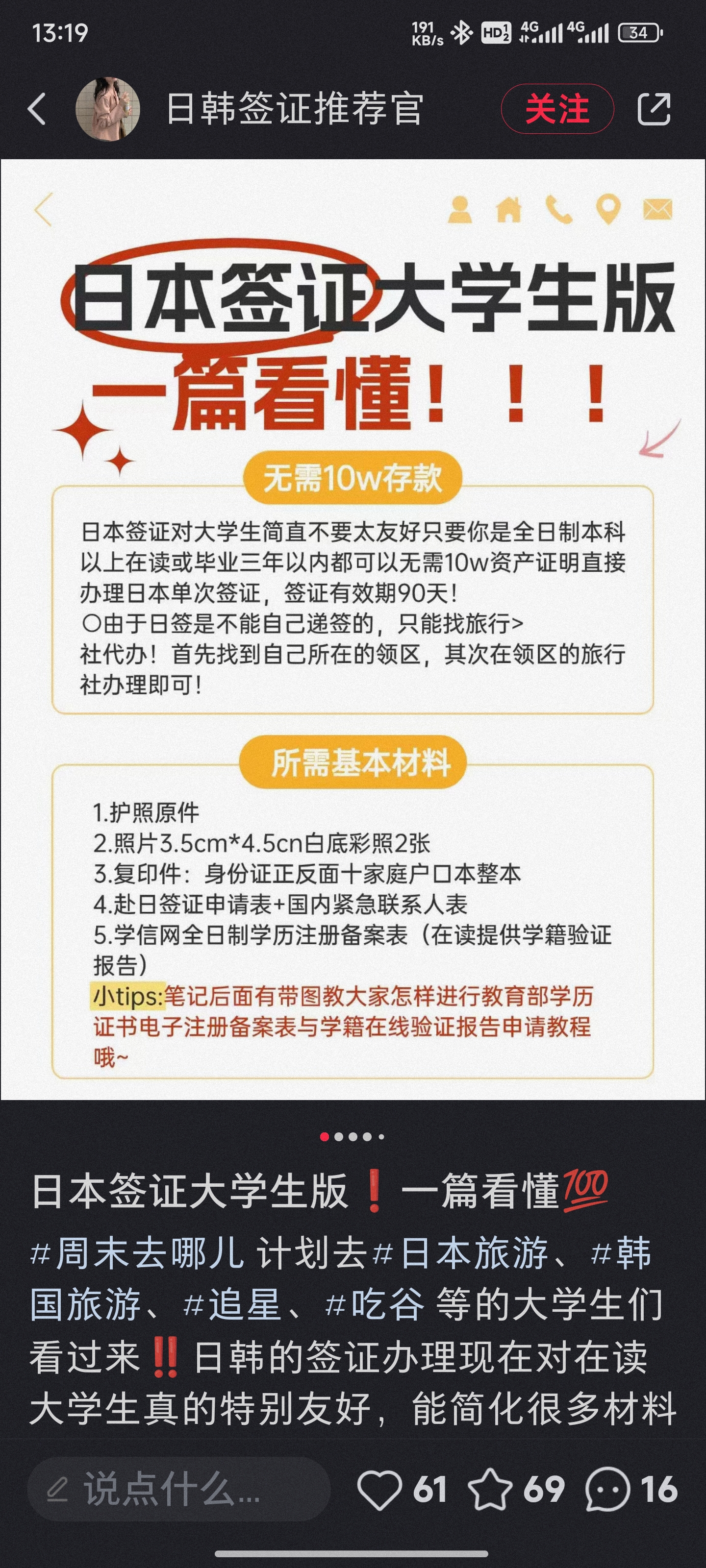Open the 日韩签证推荐官 profile avatar

108,110
